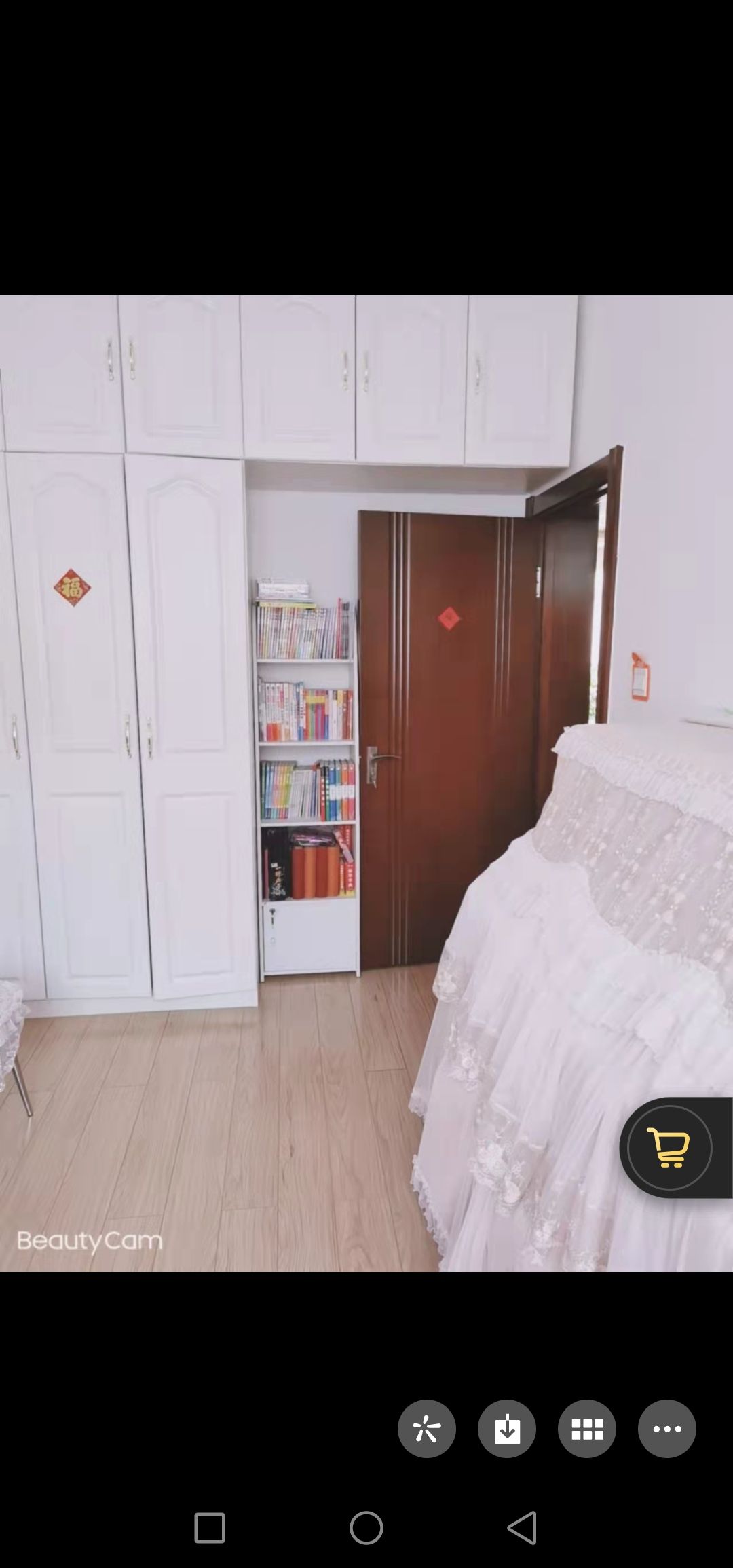Open the grid view of all images
The image size is (733, 1568).
(x=586, y=1429)
